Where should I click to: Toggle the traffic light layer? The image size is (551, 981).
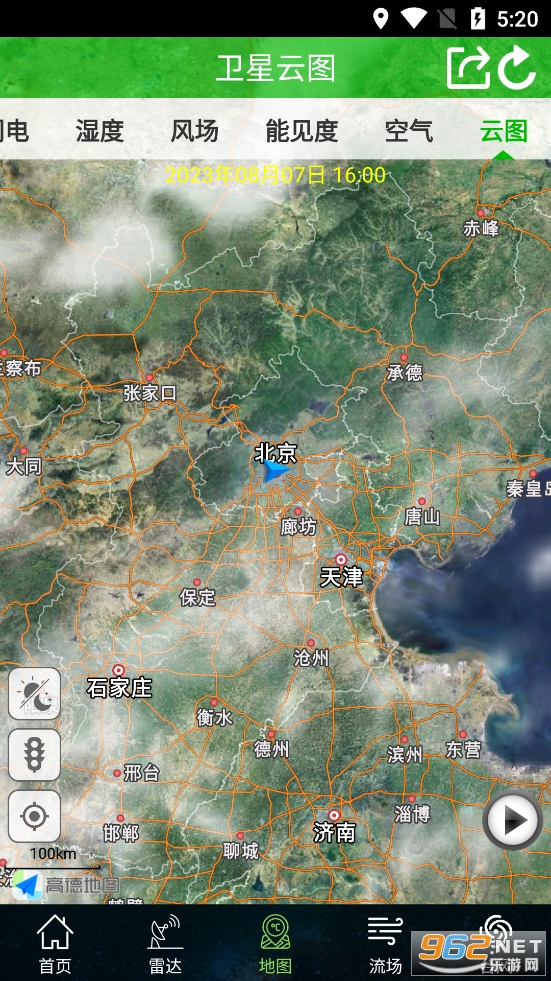pos(34,755)
